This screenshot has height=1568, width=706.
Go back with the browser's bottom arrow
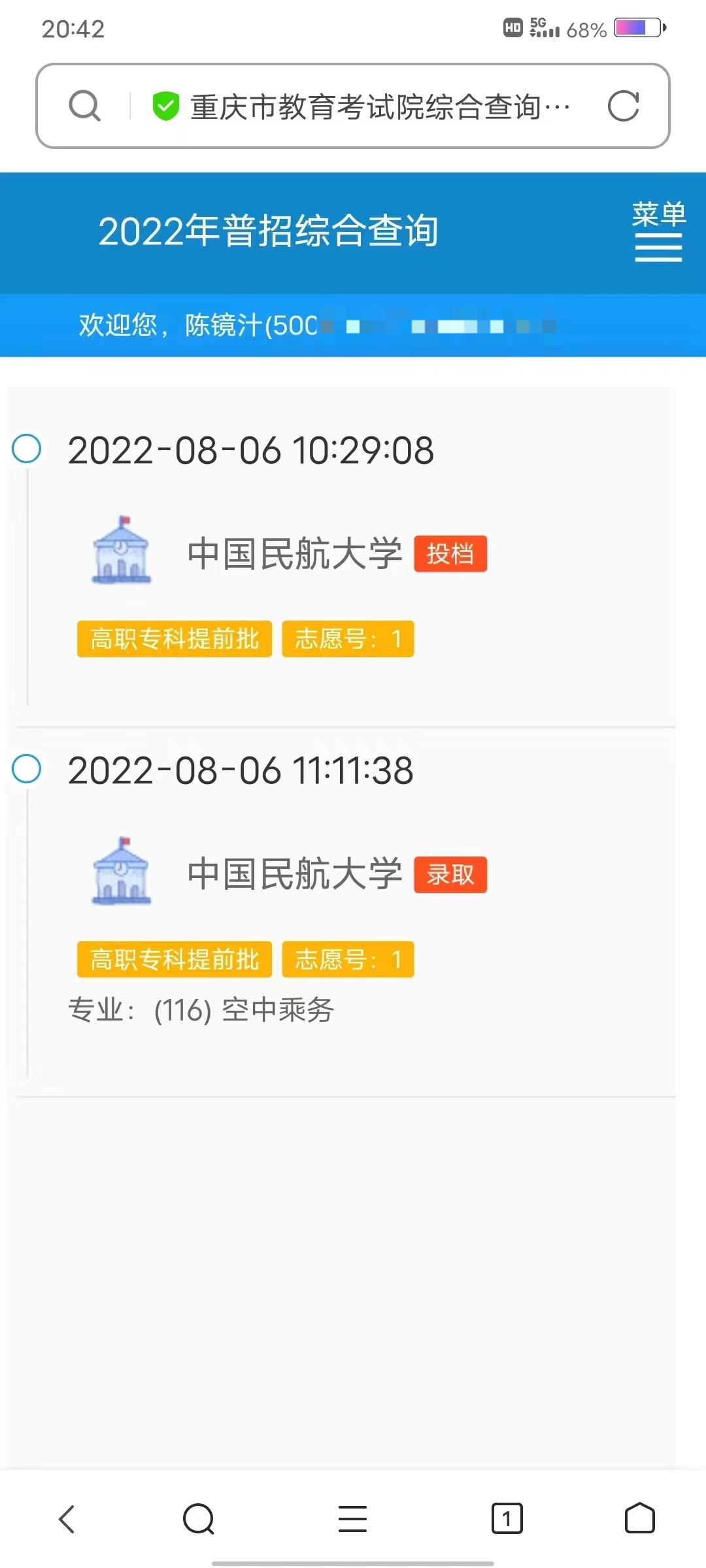(x=67, y=1518)
